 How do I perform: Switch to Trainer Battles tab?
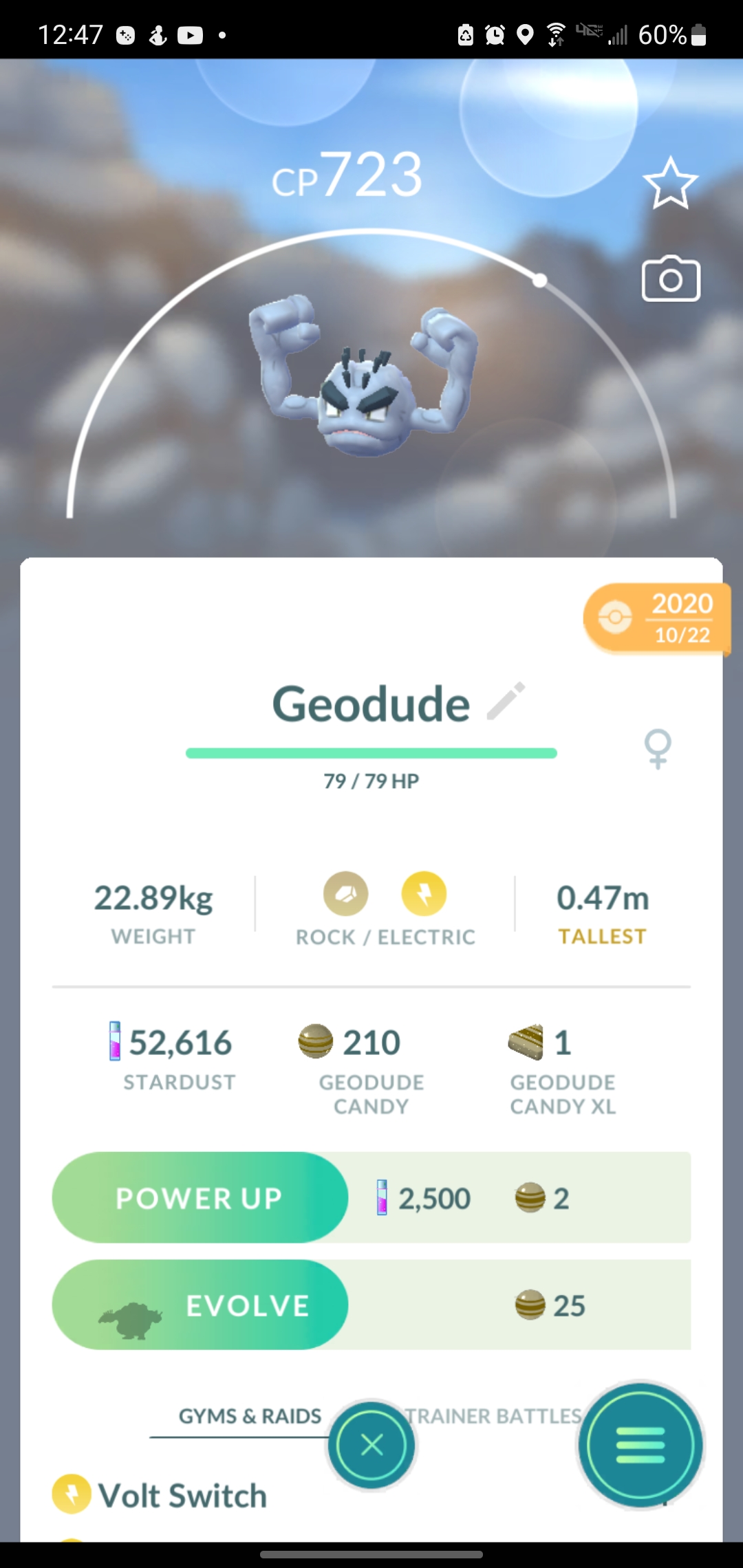497,1416
